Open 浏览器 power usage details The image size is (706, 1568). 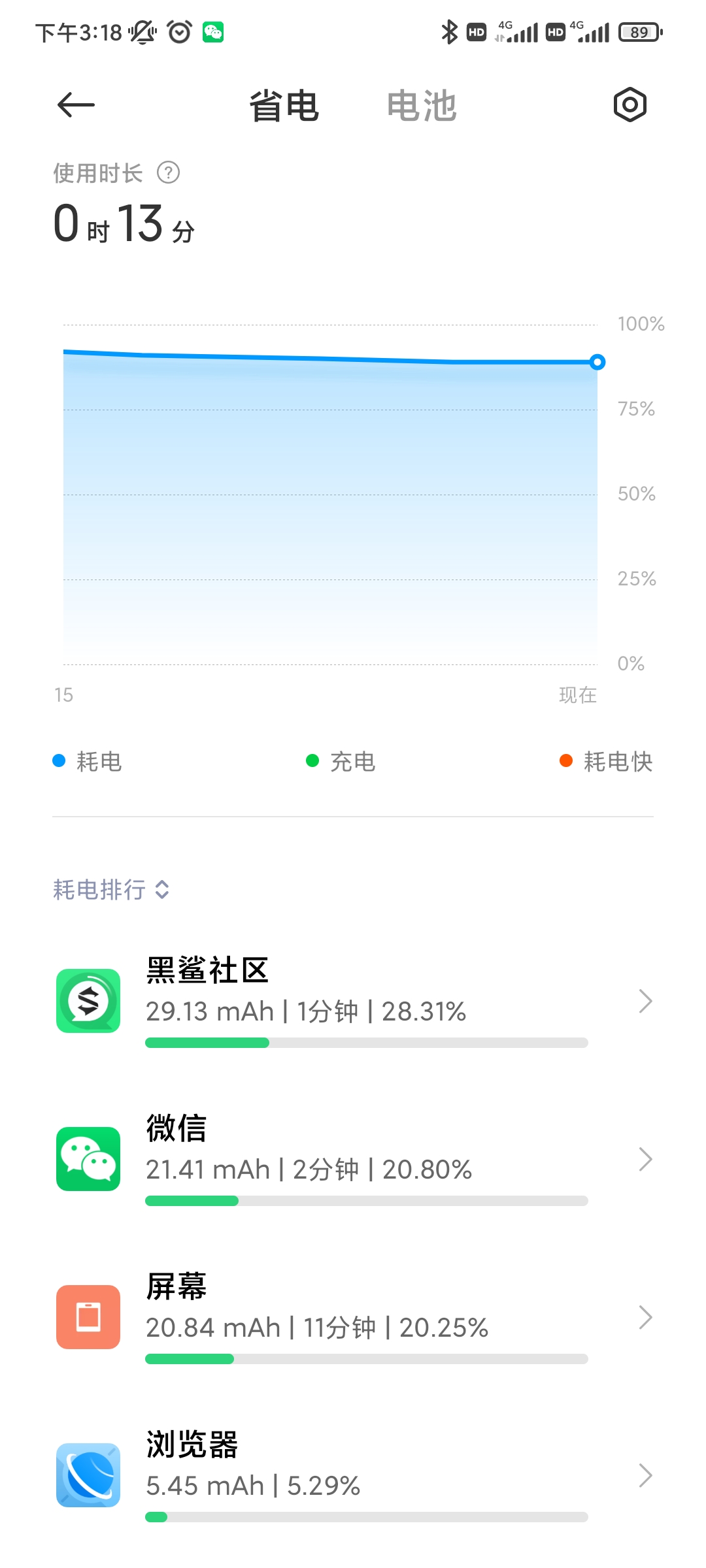pos(353,1475)
